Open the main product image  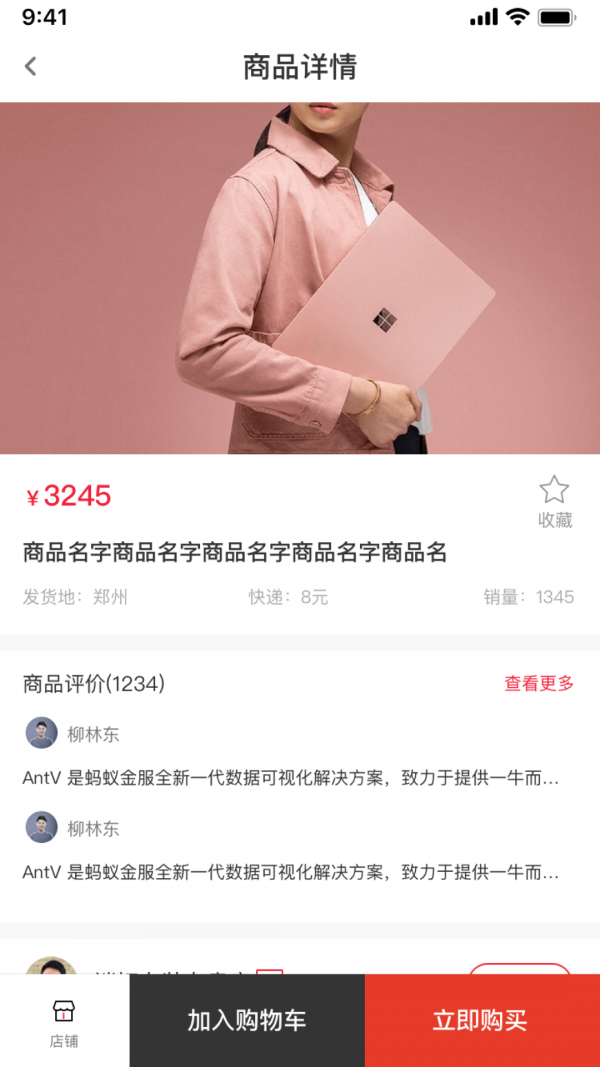click(300, 278)
